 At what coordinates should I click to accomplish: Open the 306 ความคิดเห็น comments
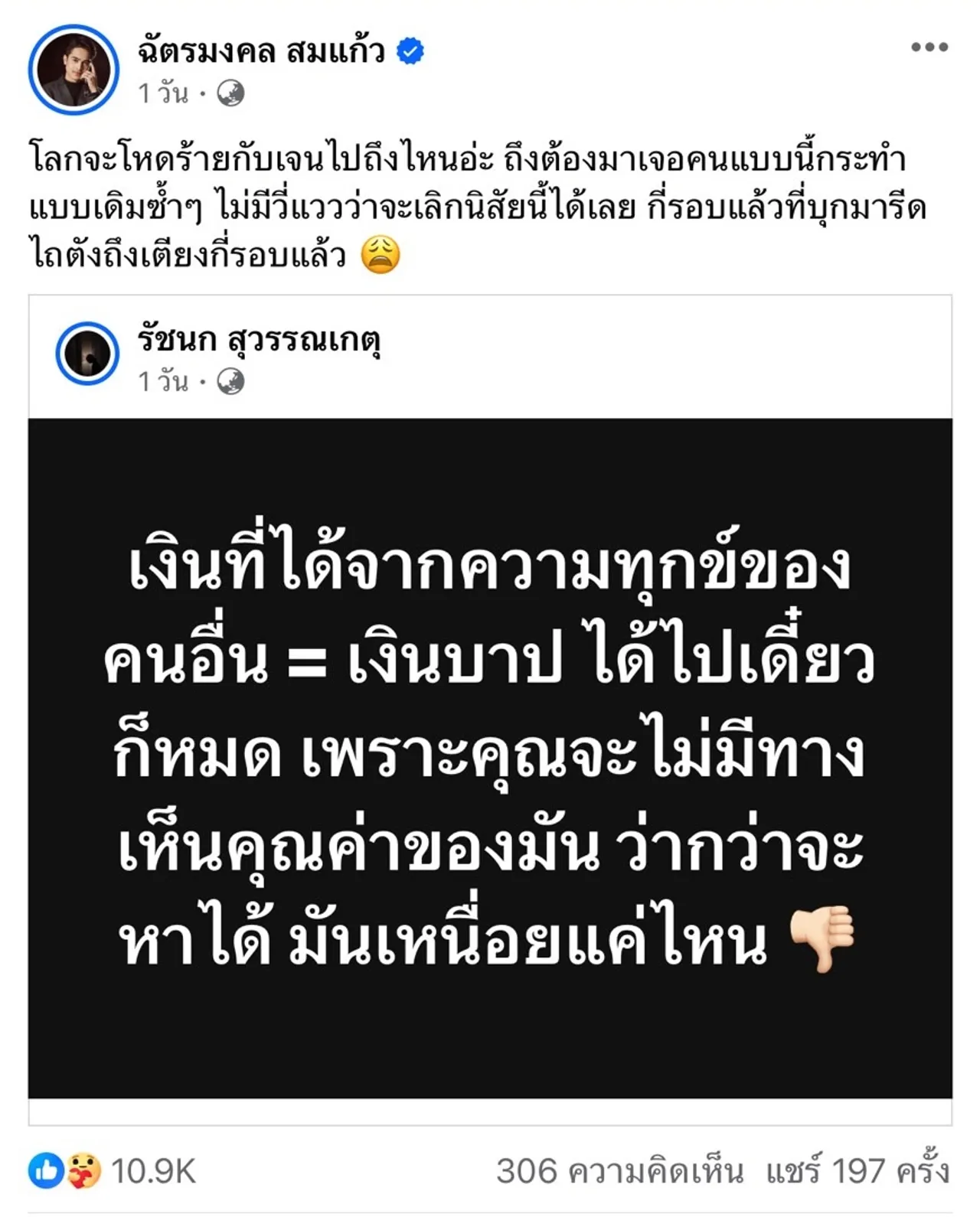pyautogui.click(x=619, y=1171)
